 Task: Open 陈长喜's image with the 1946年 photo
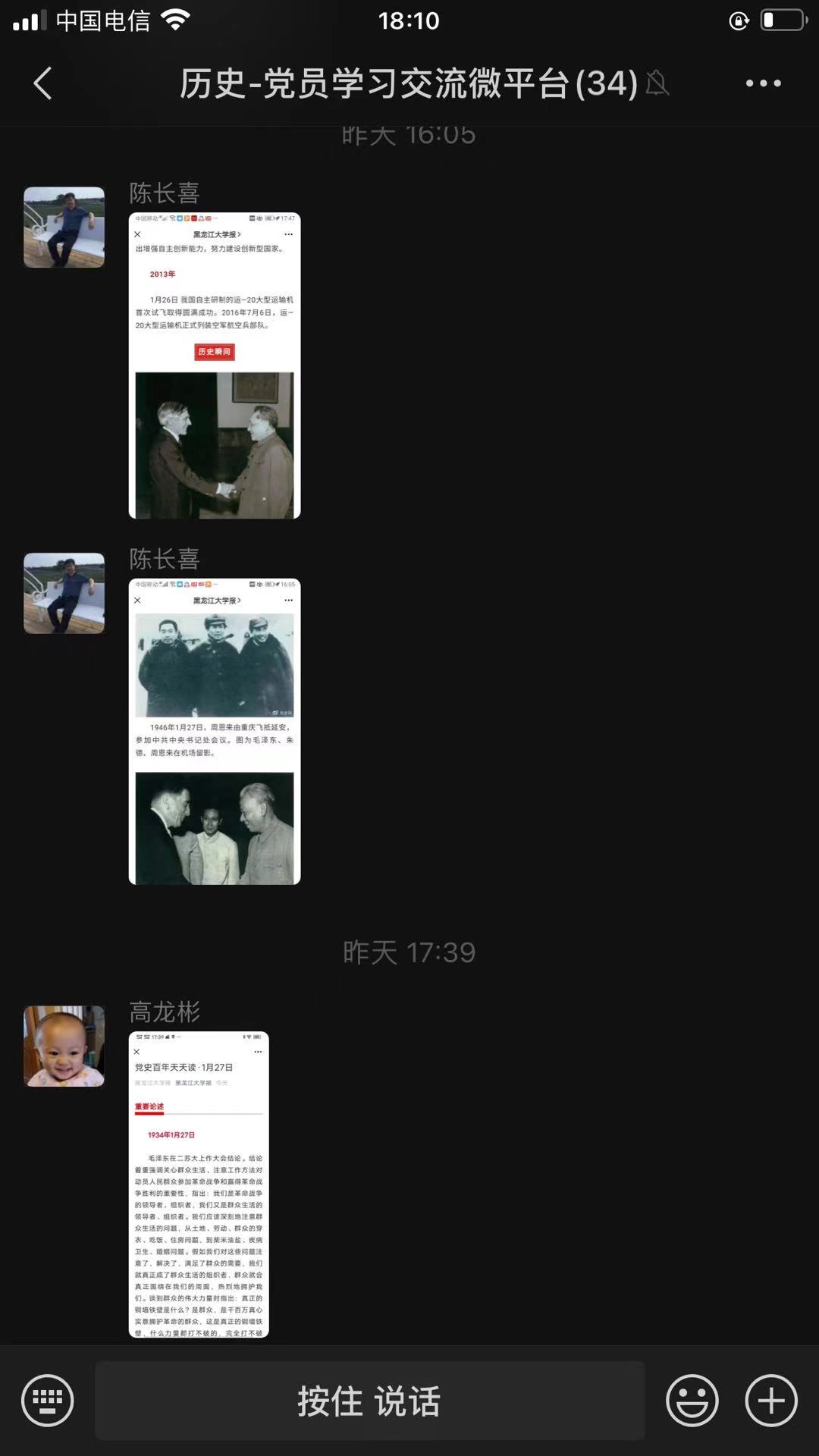(215, 732)
